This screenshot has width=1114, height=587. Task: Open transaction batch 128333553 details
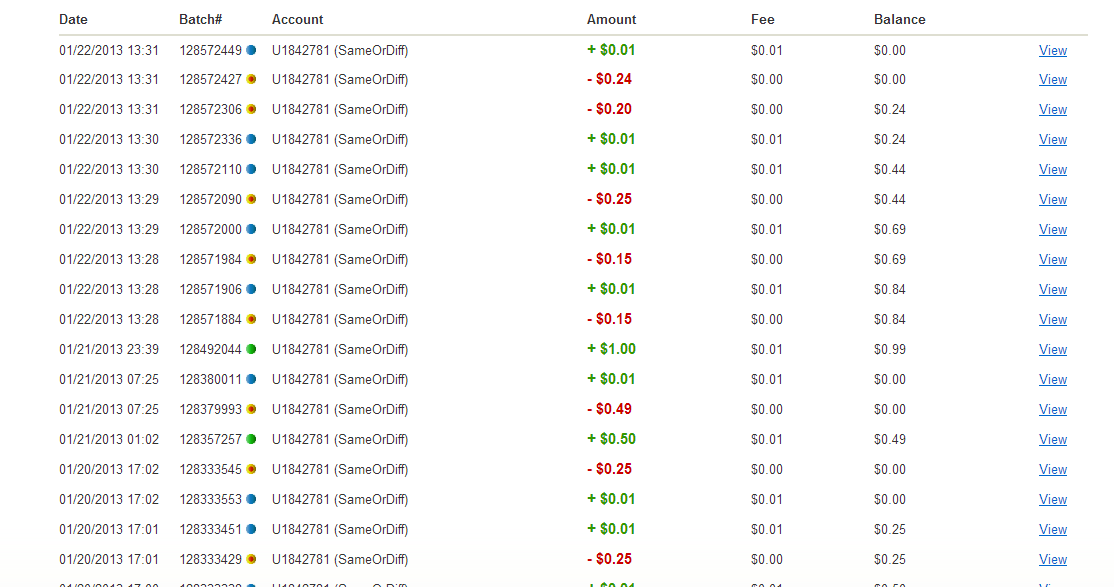[x=1052, y=500]
